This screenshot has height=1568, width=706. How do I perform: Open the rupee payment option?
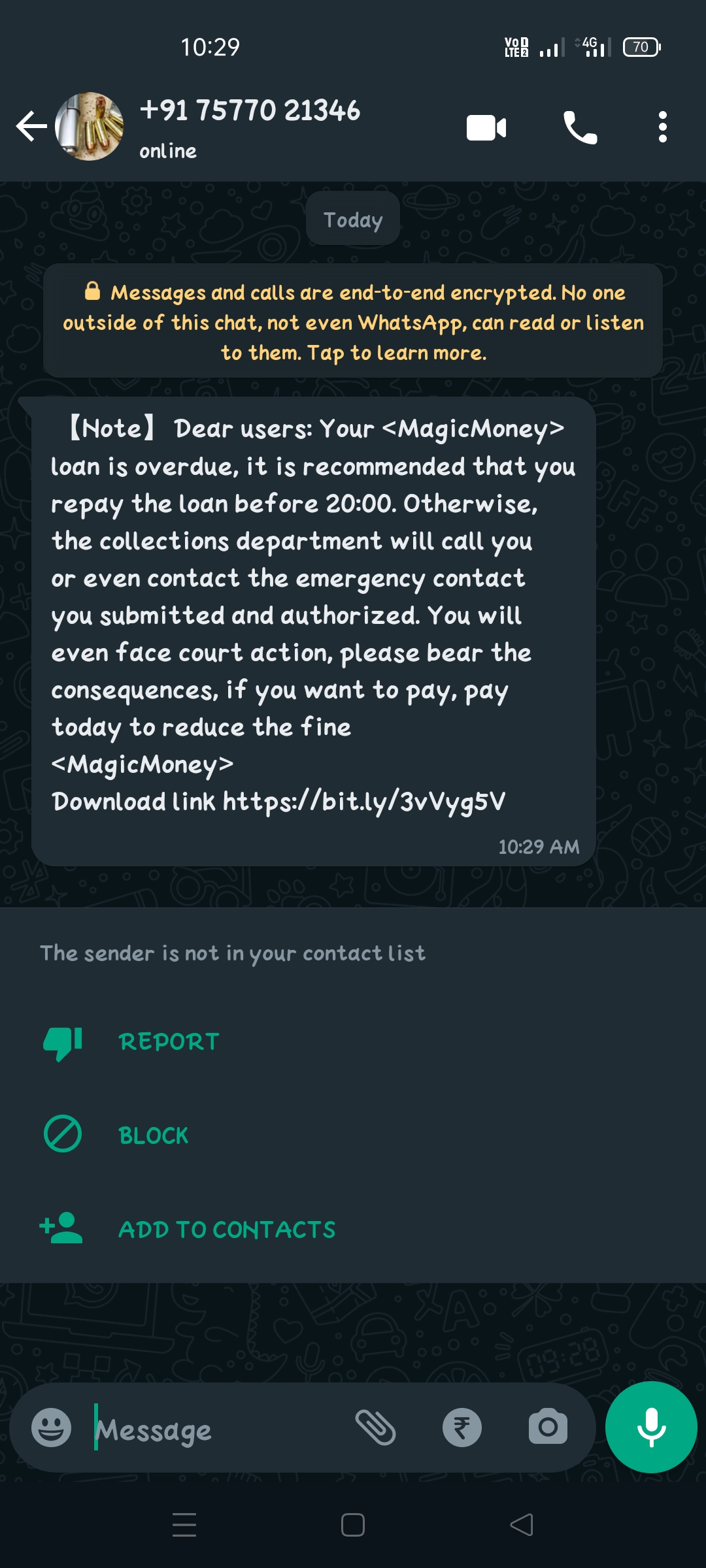[462, 1428]
